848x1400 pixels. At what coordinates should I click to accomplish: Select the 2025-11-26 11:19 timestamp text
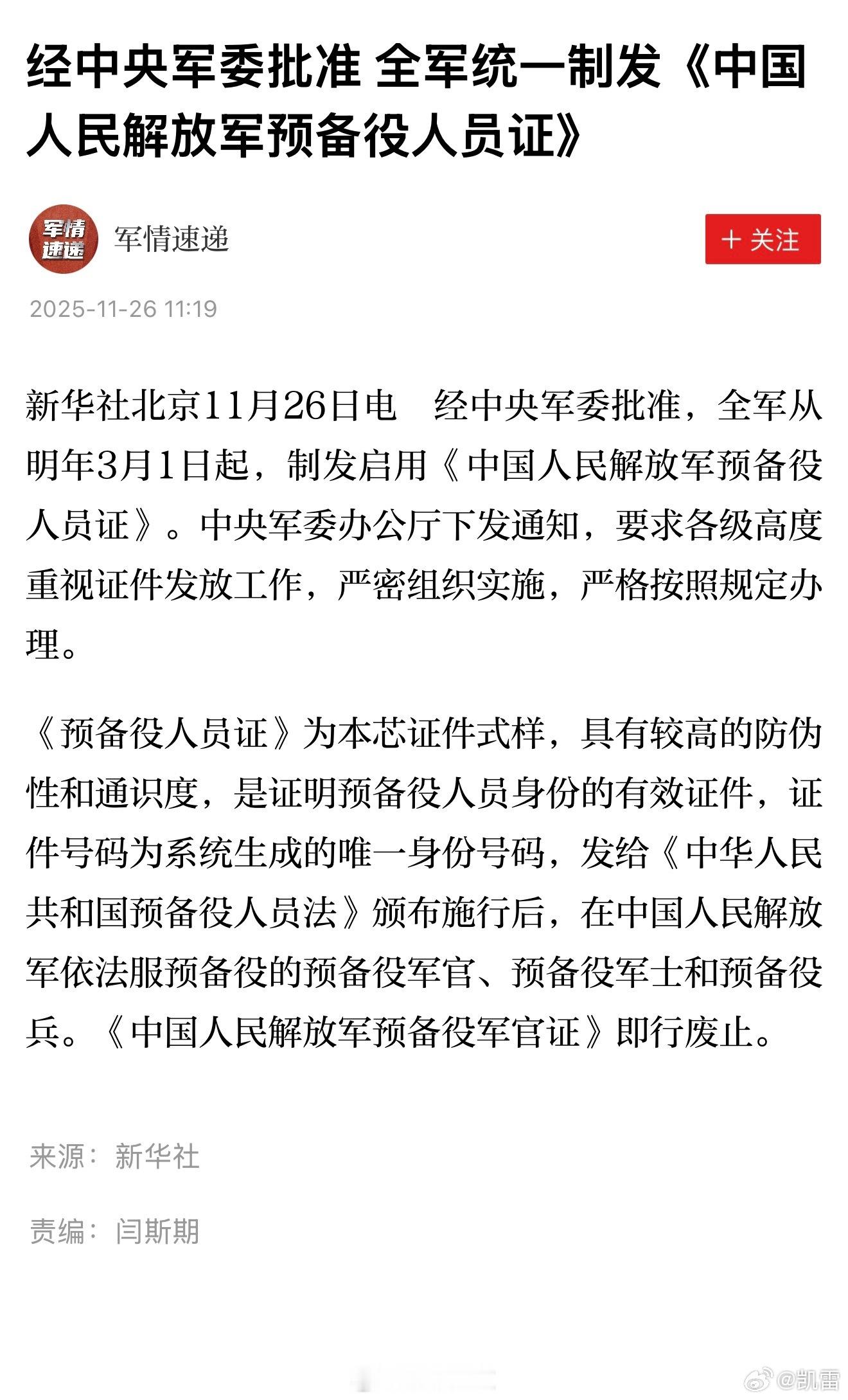tap(125, 309)
